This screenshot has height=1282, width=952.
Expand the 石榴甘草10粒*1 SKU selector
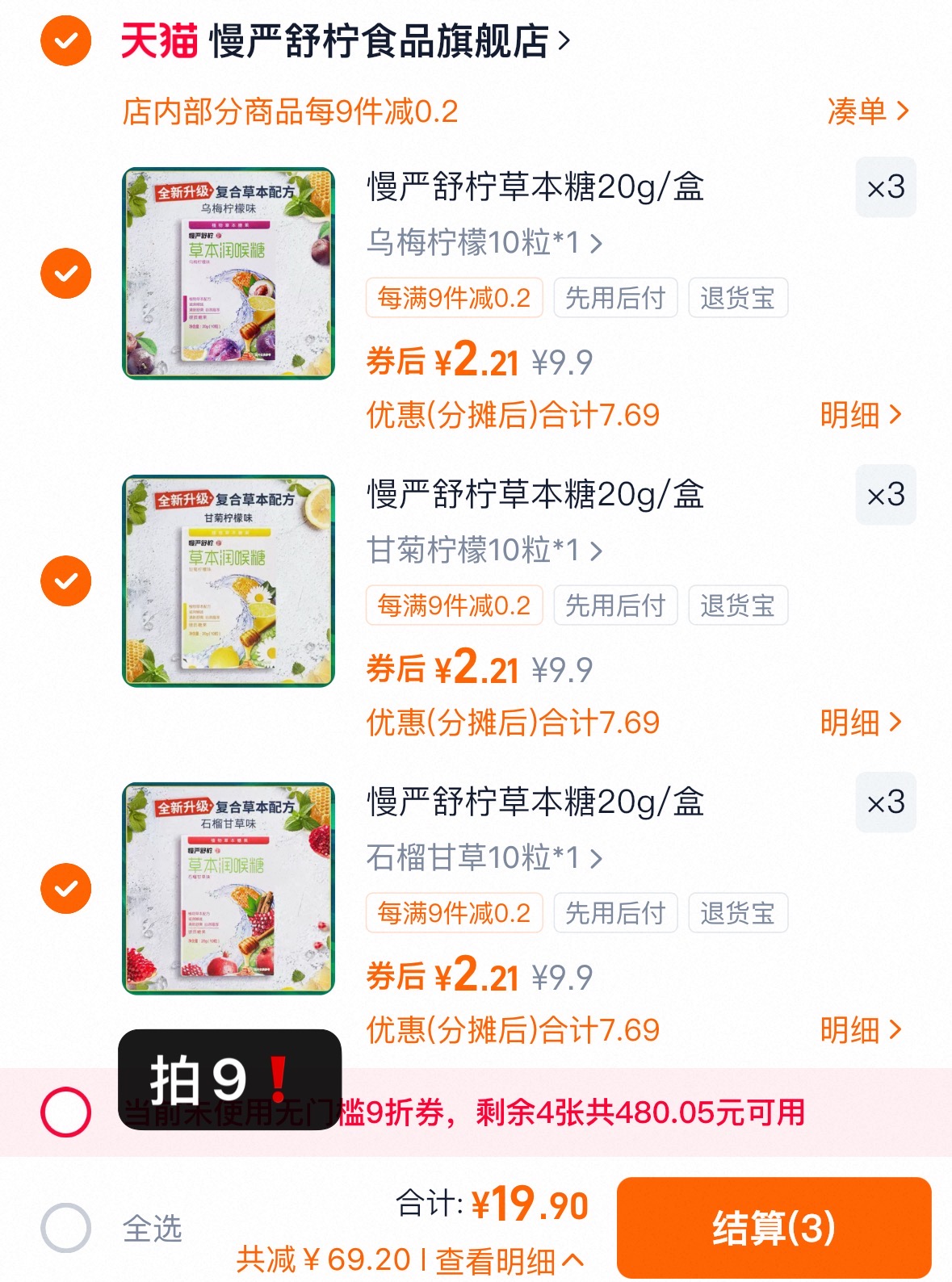pyautogui.click(x=484, y=858)
